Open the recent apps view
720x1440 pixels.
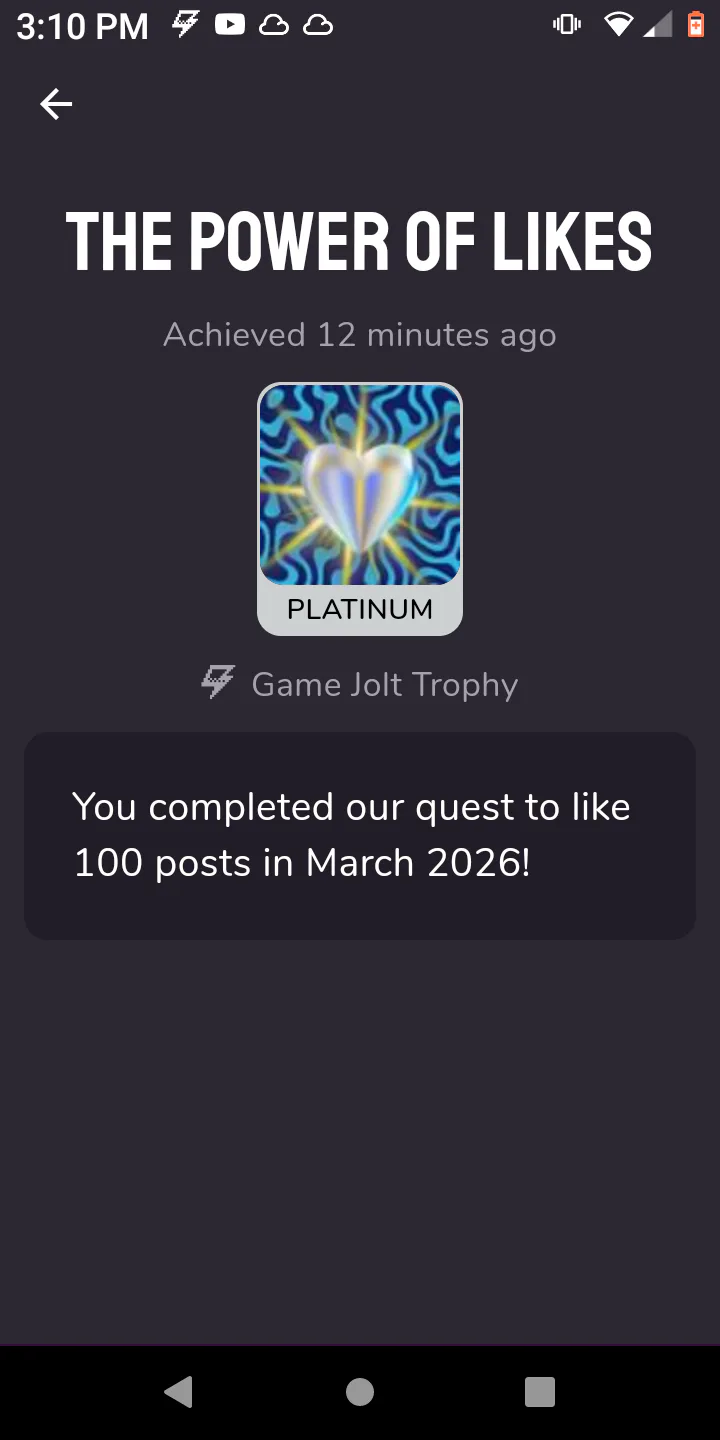coord(540,1391)
